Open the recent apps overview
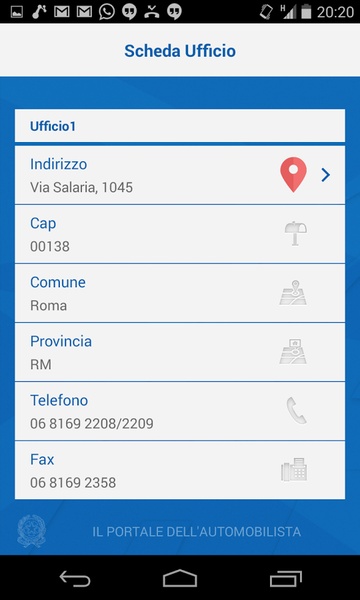Viewport: 360px width, 600px height. tap(285, 578)
